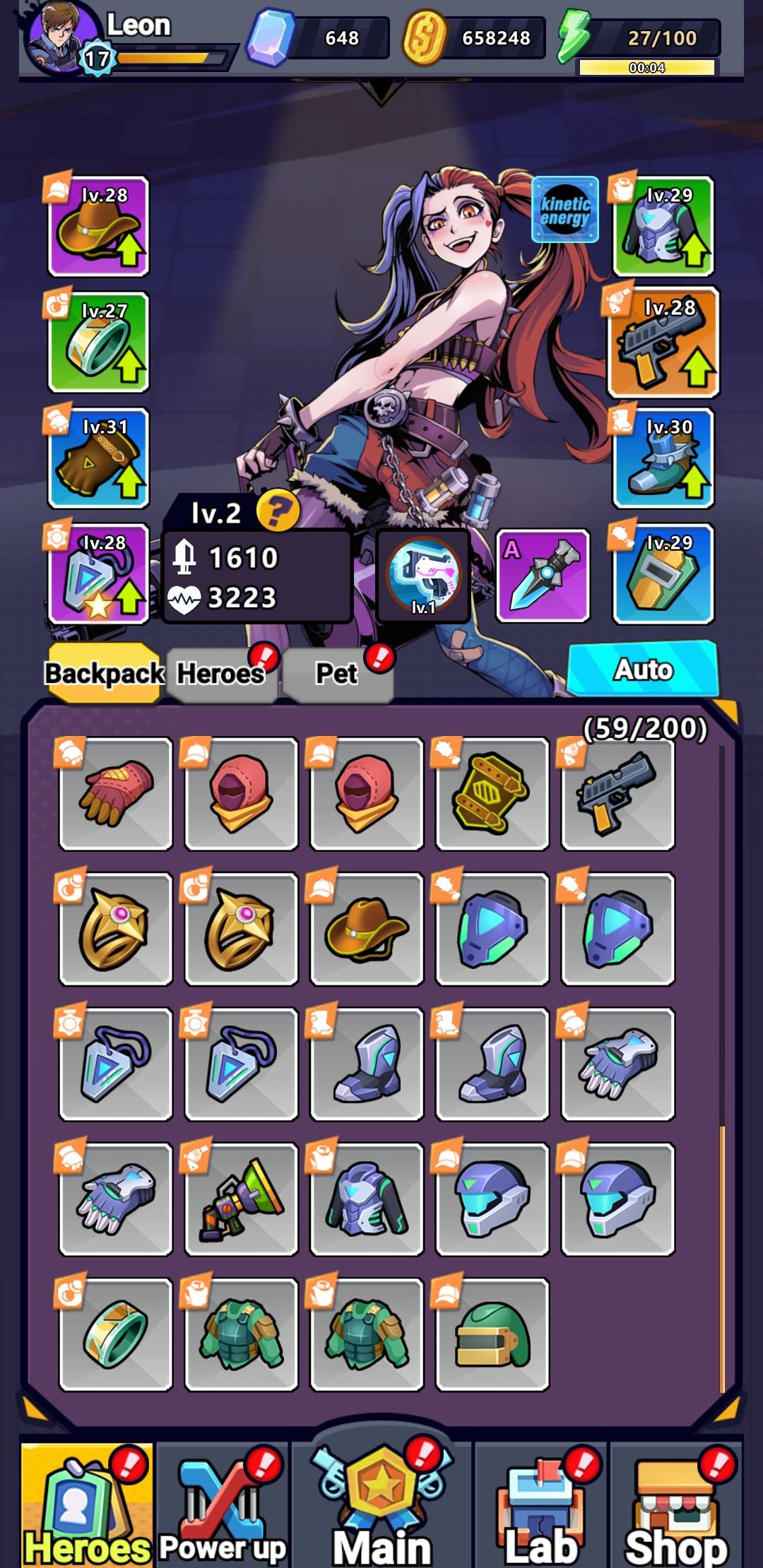
Task: Select the purple A-rank dagger slot
Action: point(543,576)
